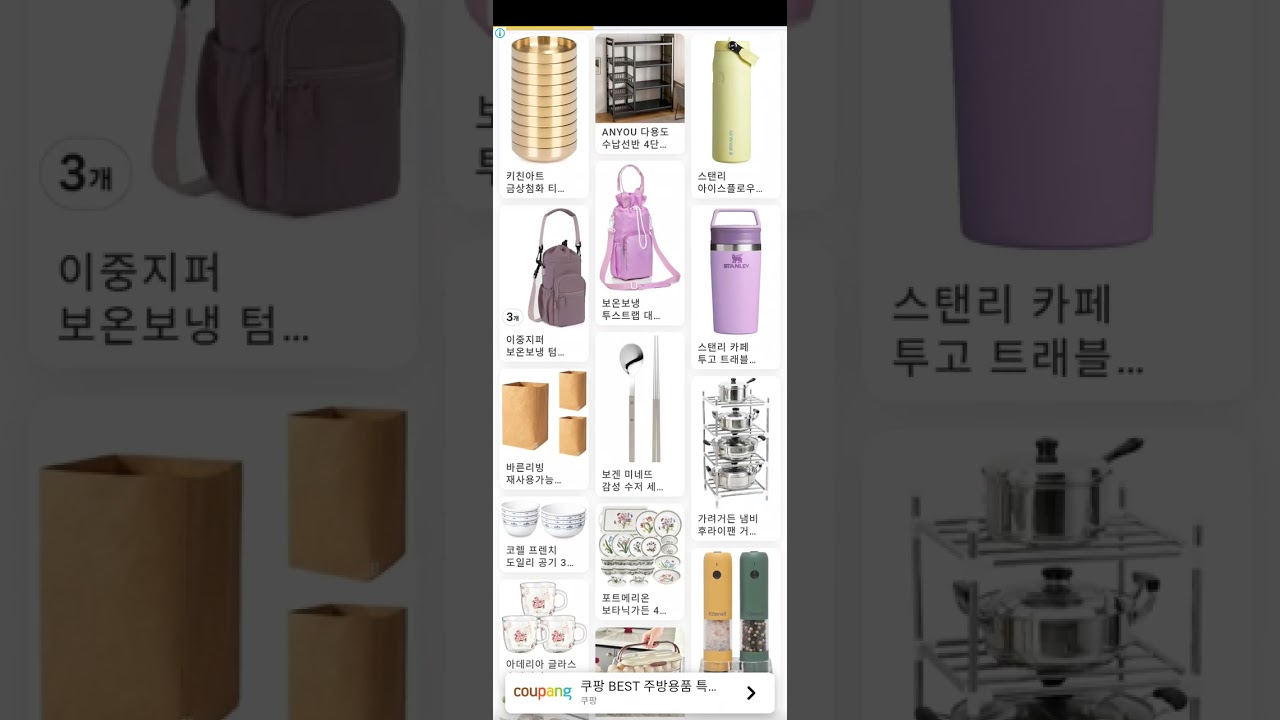1280x720 pixels.
Task: Open the ad info icon
Action: pos(500,33)
